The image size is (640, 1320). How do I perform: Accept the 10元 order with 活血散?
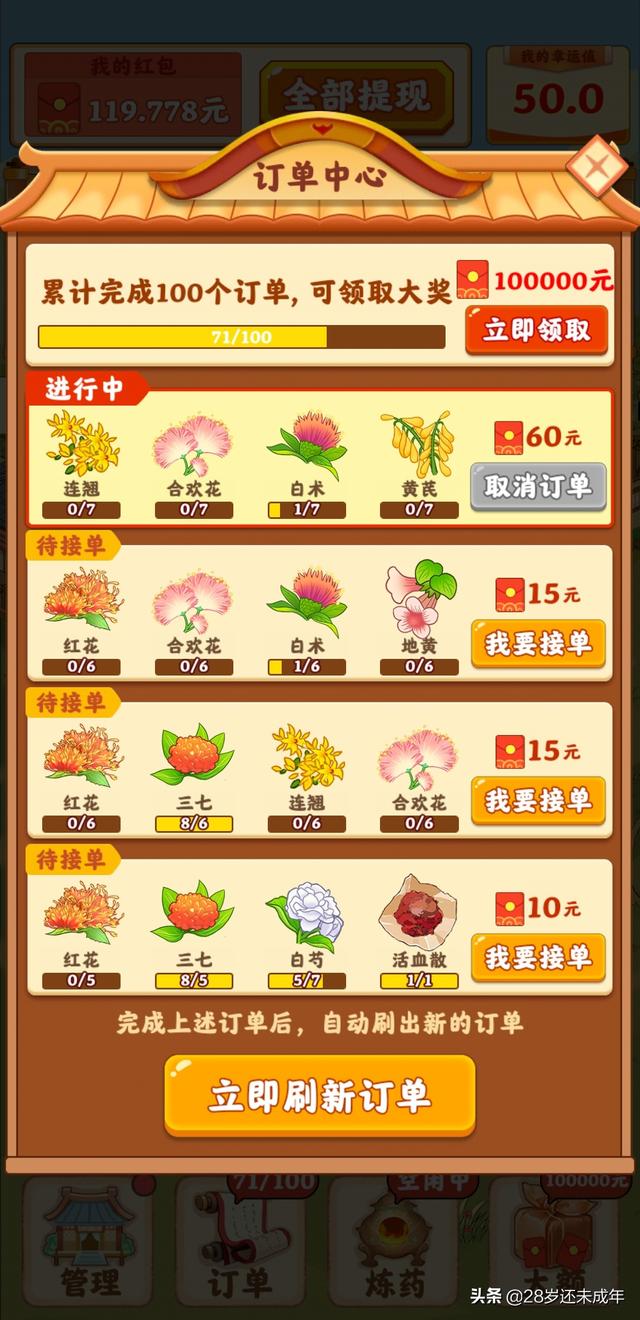[538, 958]
